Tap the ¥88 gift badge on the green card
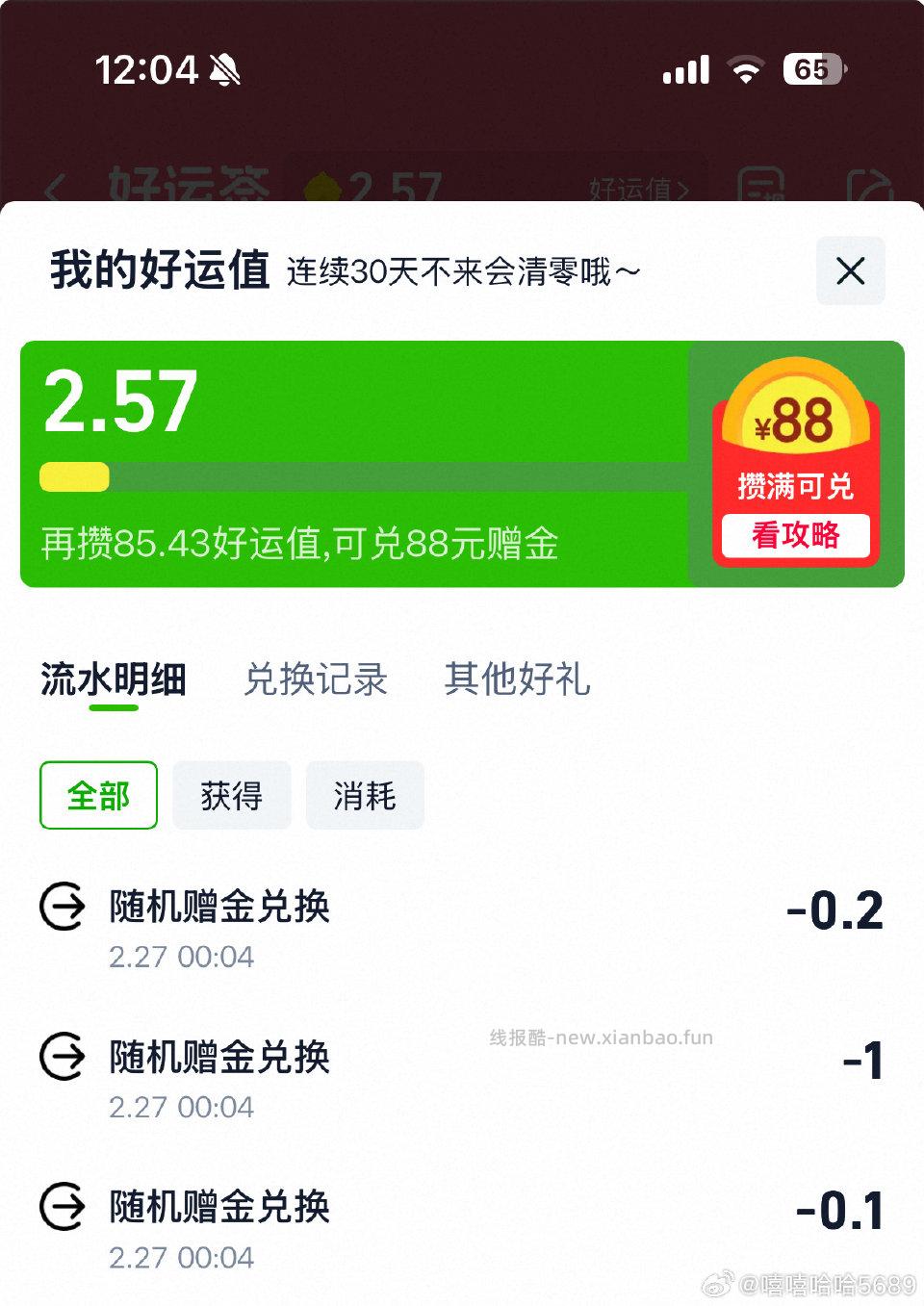 [x=795, y=419]
